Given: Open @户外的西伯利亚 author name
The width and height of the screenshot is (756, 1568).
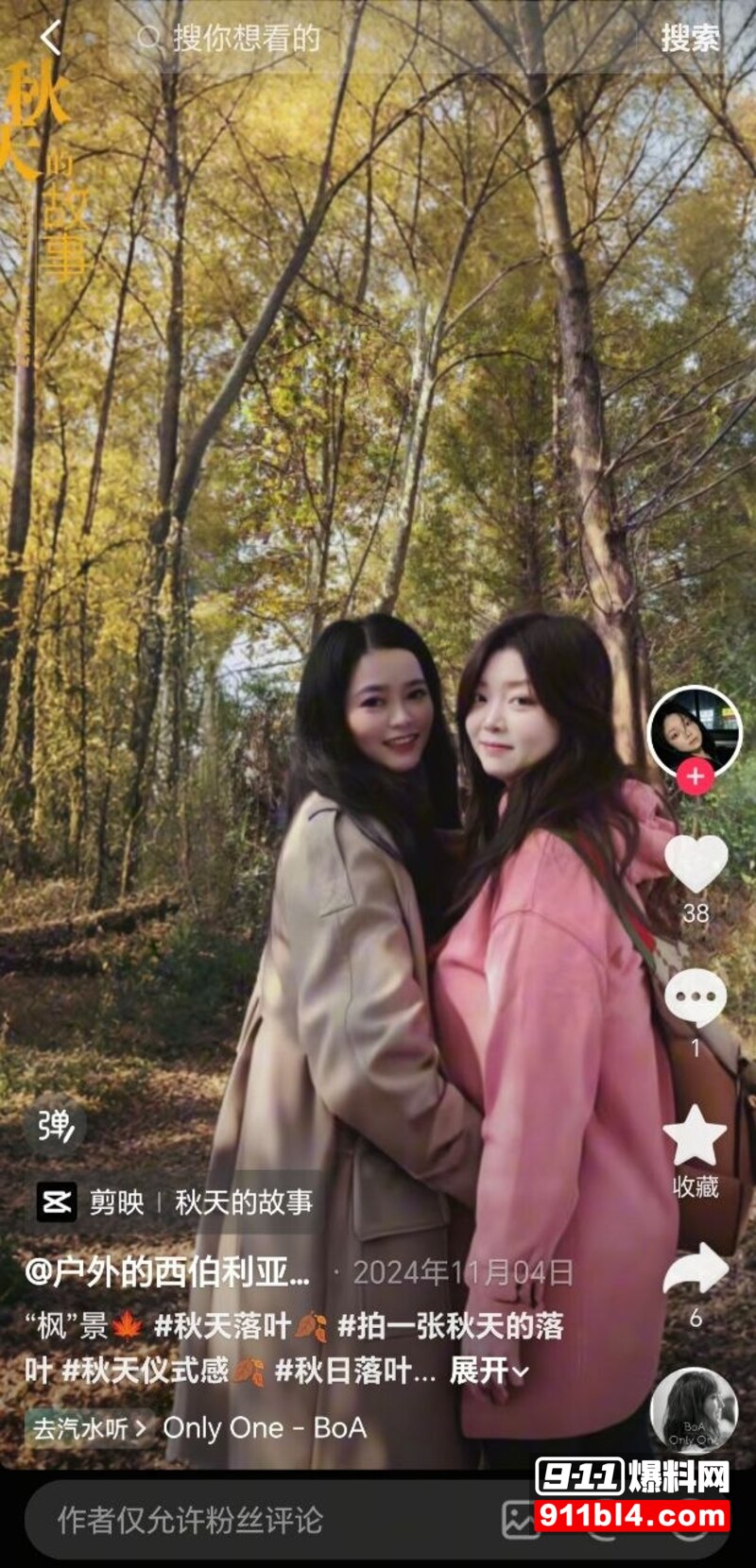Looking at the screenshot, I should (167, 1272).
